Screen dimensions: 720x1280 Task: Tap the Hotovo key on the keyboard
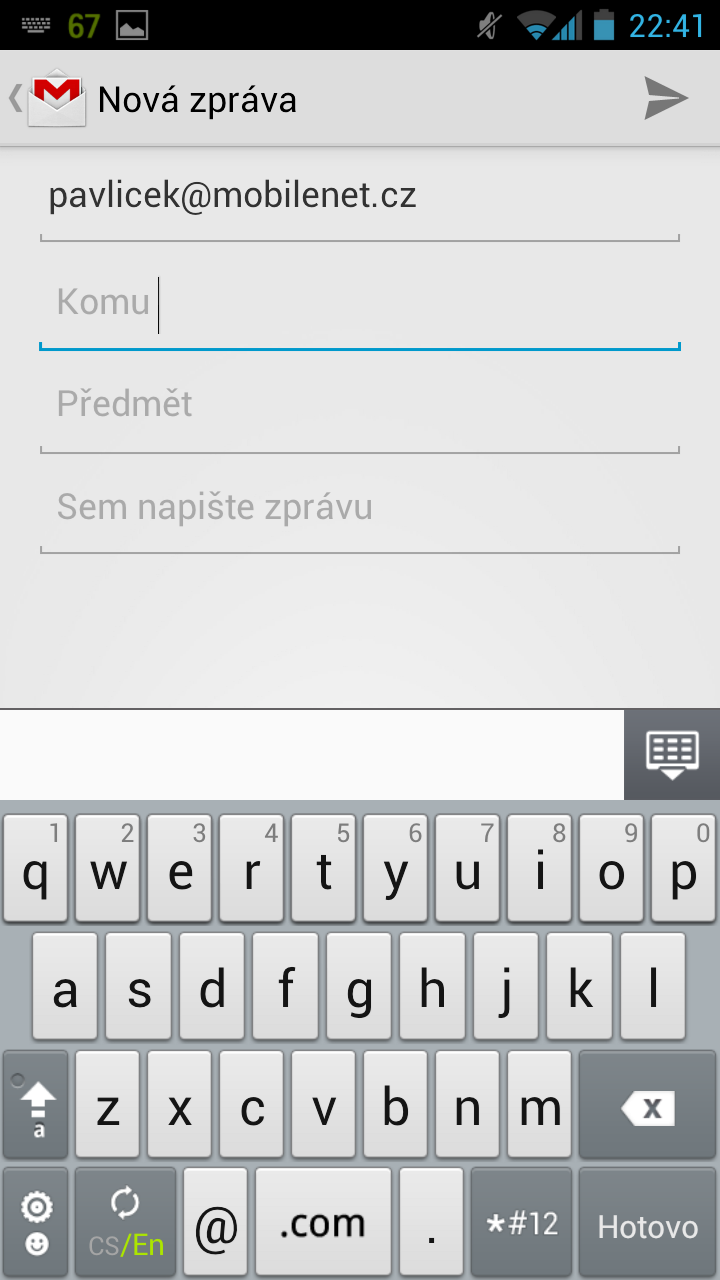647,1227
